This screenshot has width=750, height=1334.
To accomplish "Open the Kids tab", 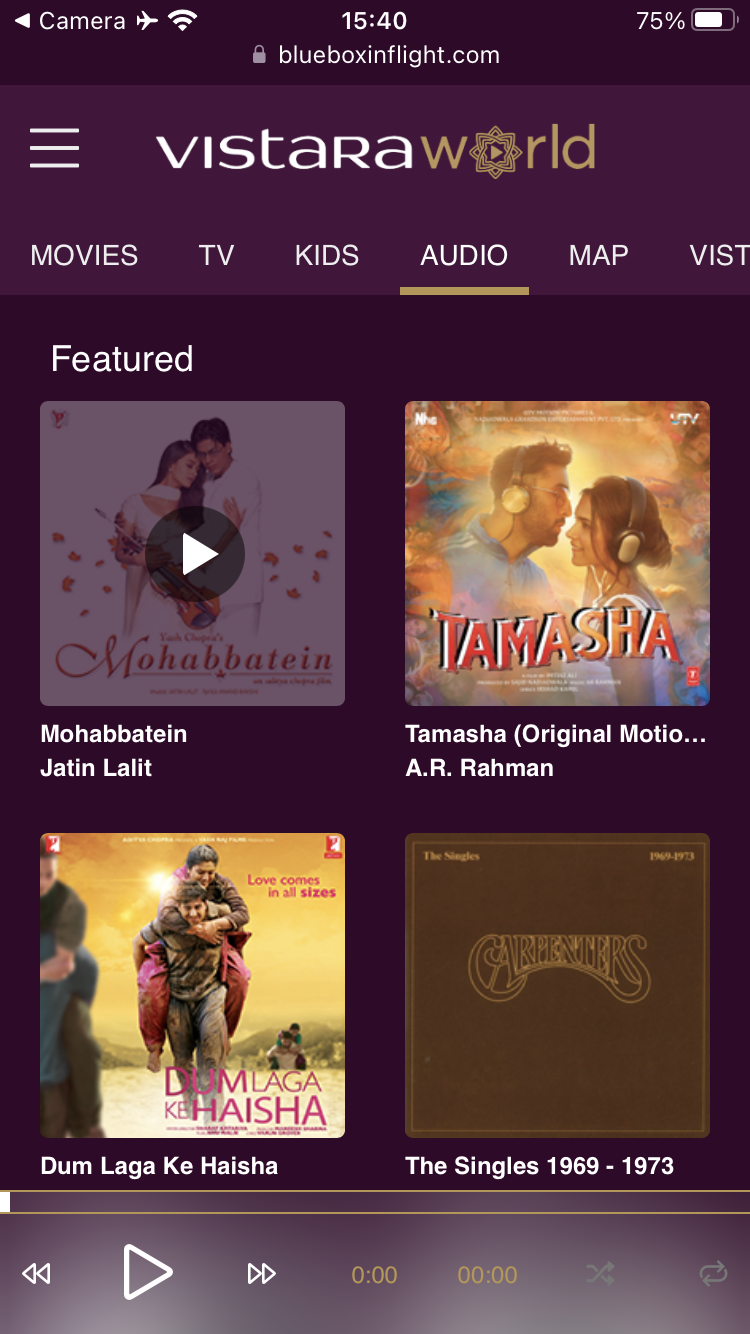I will click(x=326, y=256).
